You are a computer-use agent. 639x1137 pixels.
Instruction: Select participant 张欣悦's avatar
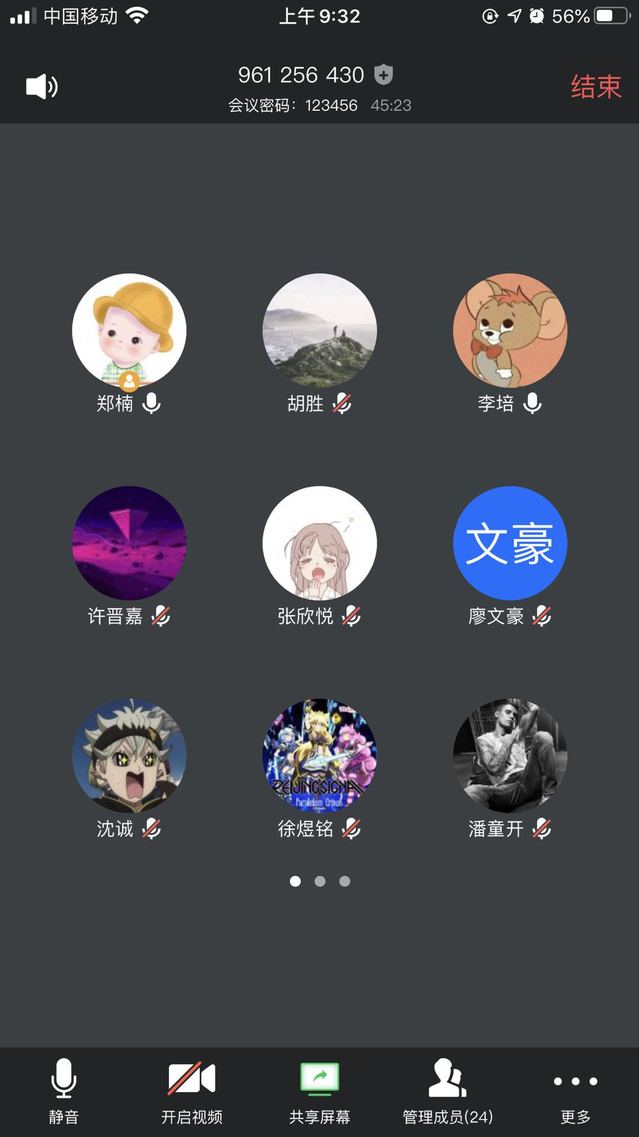click(x=319, y=543)
